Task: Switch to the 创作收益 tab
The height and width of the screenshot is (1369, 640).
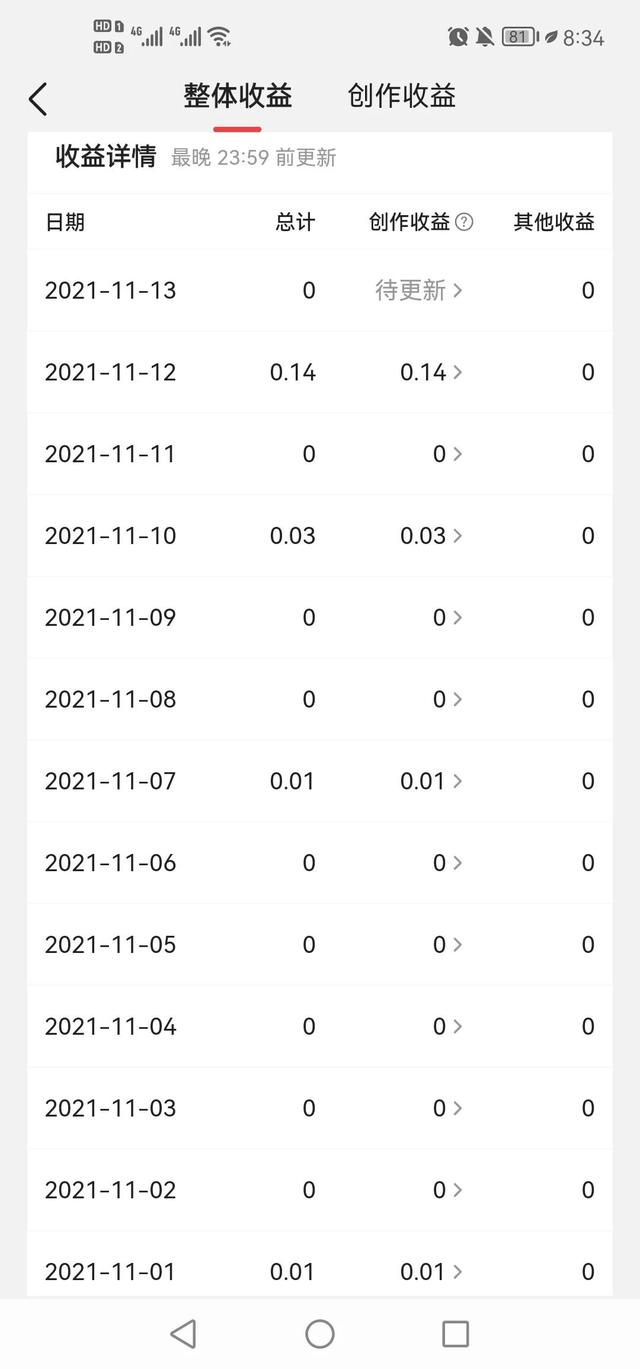Action: pos(402,96)
